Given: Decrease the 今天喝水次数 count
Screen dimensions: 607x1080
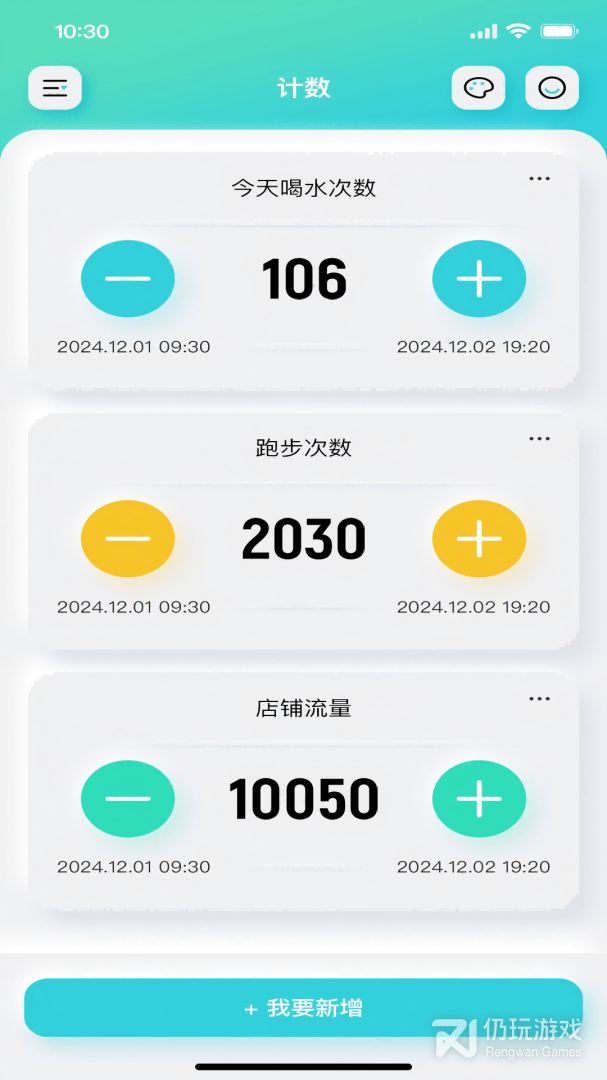Looking at the screenshot, I should click(x=128, y=279).
